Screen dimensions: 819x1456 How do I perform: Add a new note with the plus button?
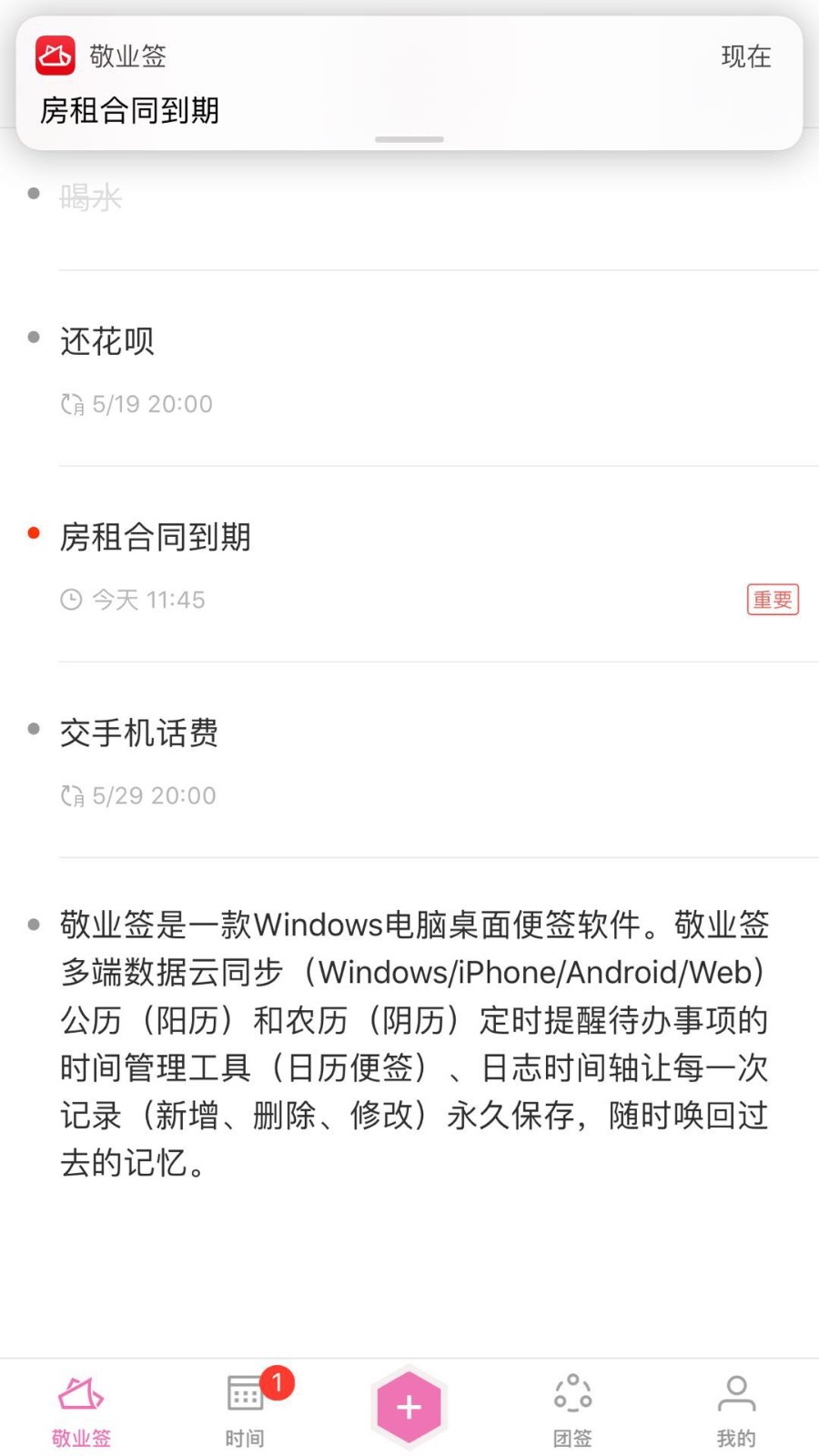click(409, 1407)
